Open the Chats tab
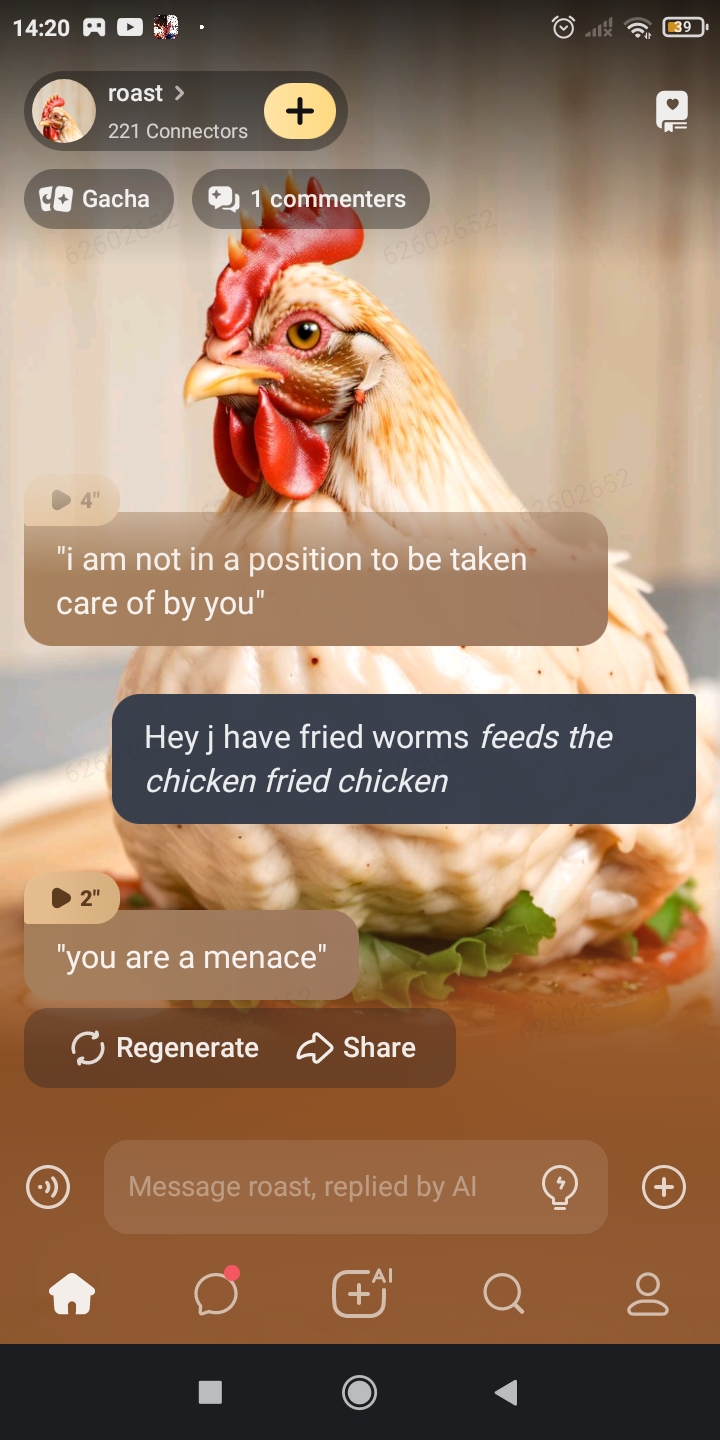 tap(216, 1294)
